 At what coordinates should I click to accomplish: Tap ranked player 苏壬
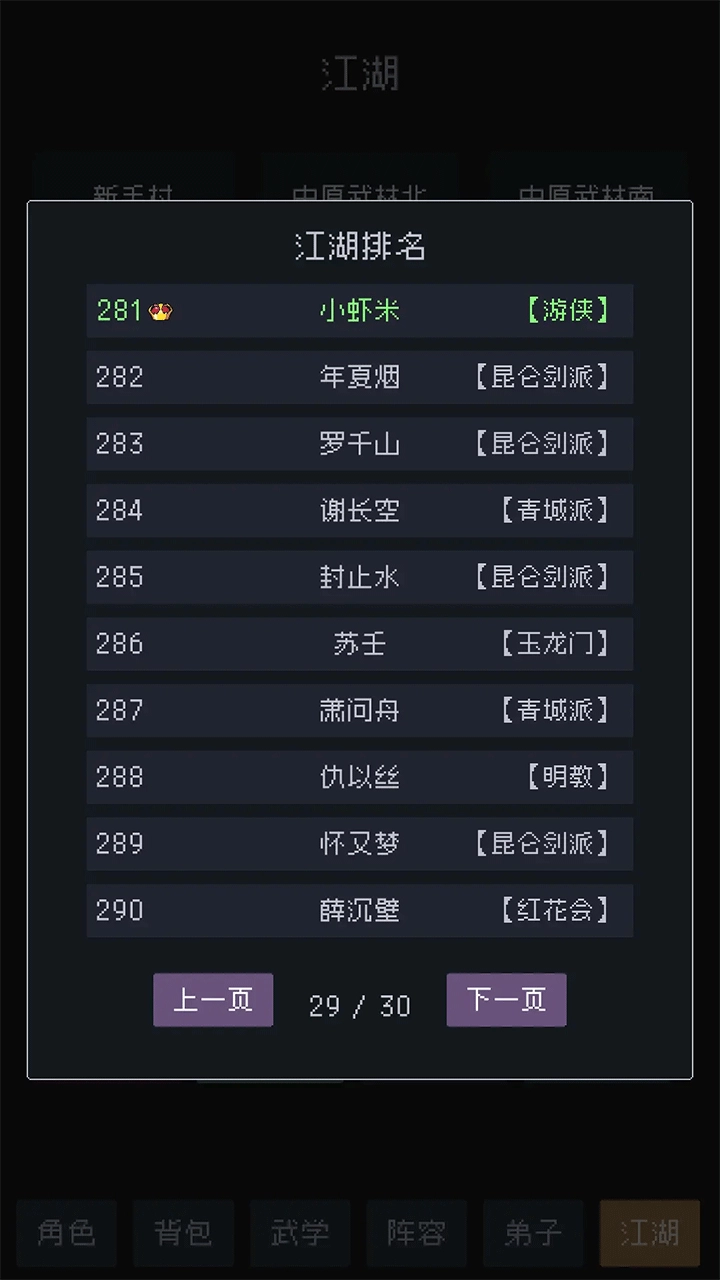coord(359,644)
